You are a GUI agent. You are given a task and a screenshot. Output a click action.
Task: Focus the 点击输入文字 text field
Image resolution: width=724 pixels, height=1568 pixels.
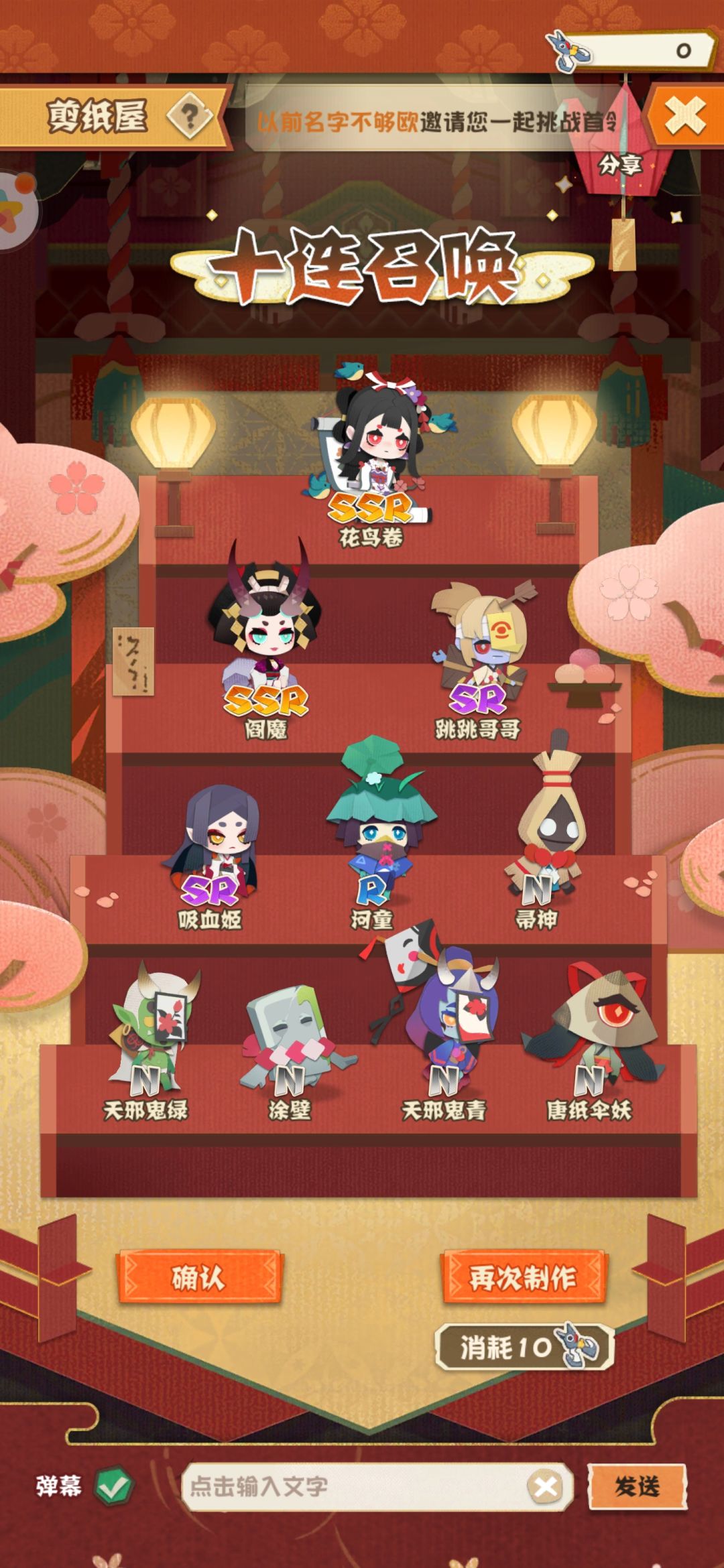click(355, 1486)
